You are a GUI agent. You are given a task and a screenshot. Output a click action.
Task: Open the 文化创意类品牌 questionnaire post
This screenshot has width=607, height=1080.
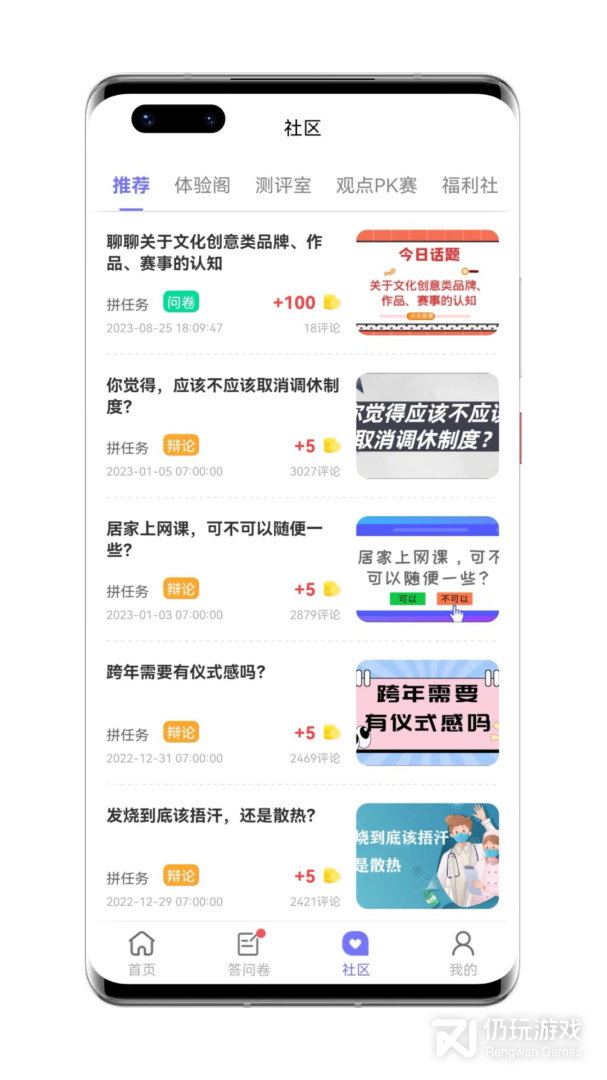pyautogui.click(x=215, y=253)
